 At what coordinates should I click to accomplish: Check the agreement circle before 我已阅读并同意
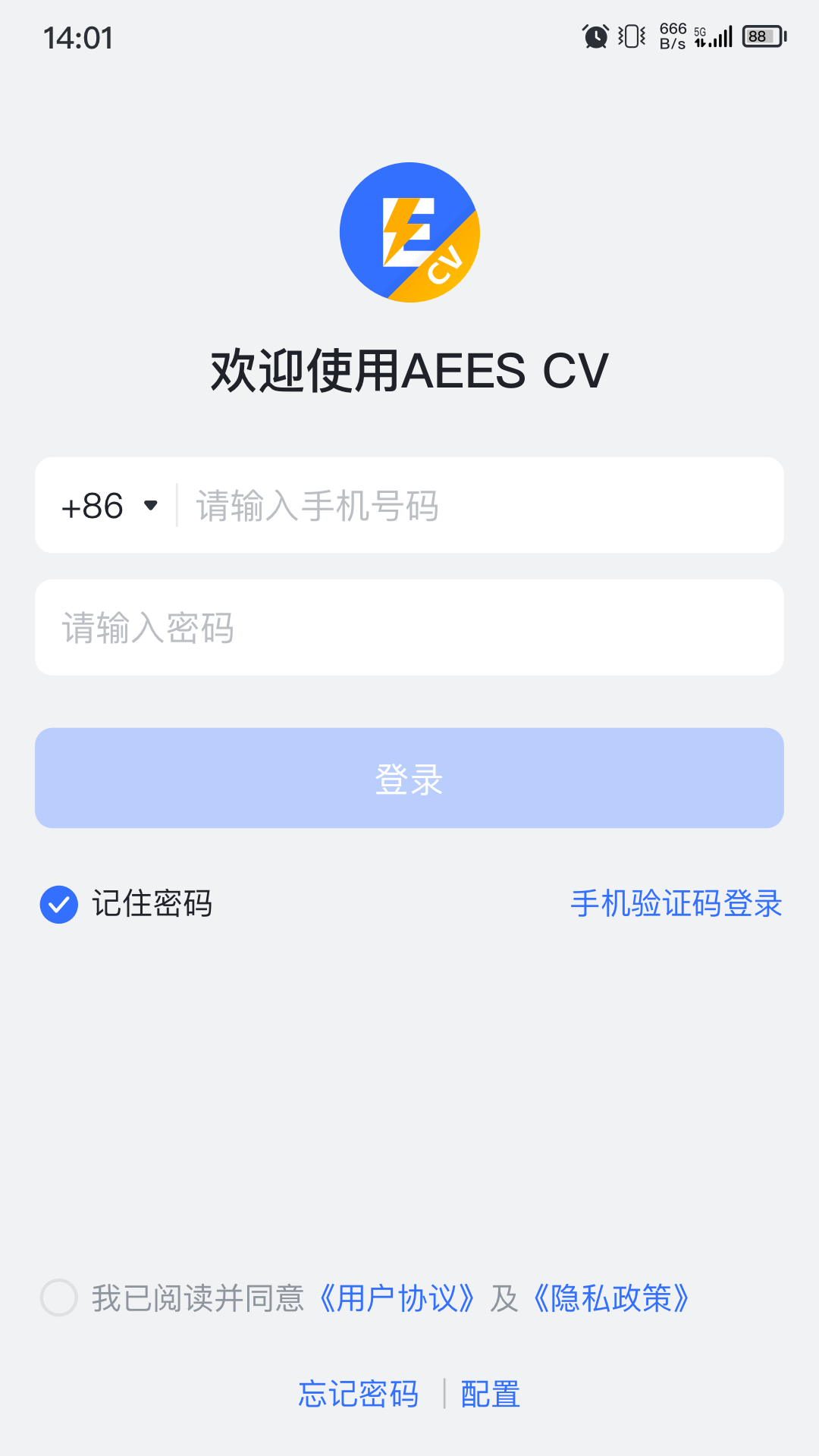(x=59, y=1298)
